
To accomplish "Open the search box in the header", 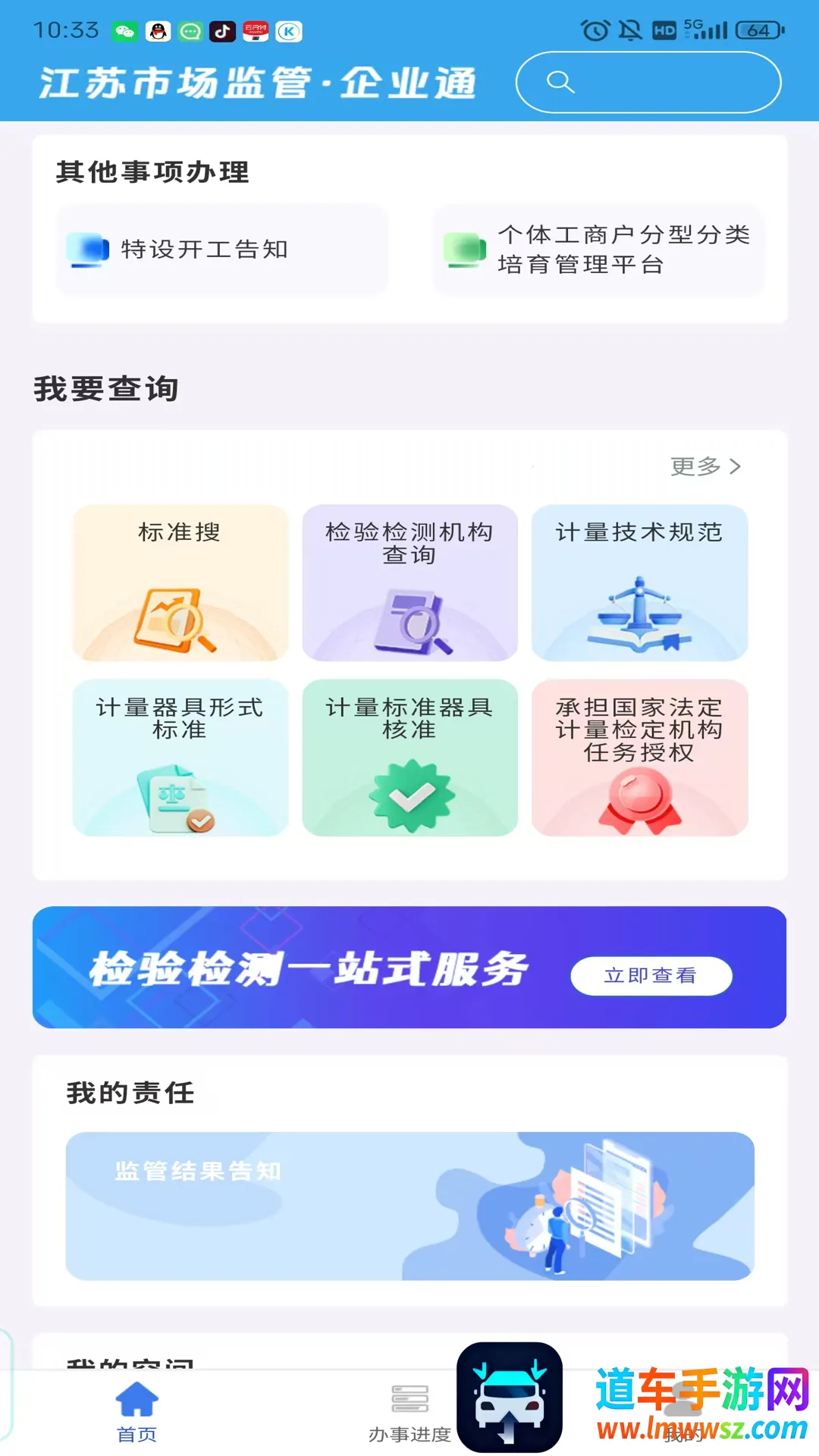I will pos(648,82).
